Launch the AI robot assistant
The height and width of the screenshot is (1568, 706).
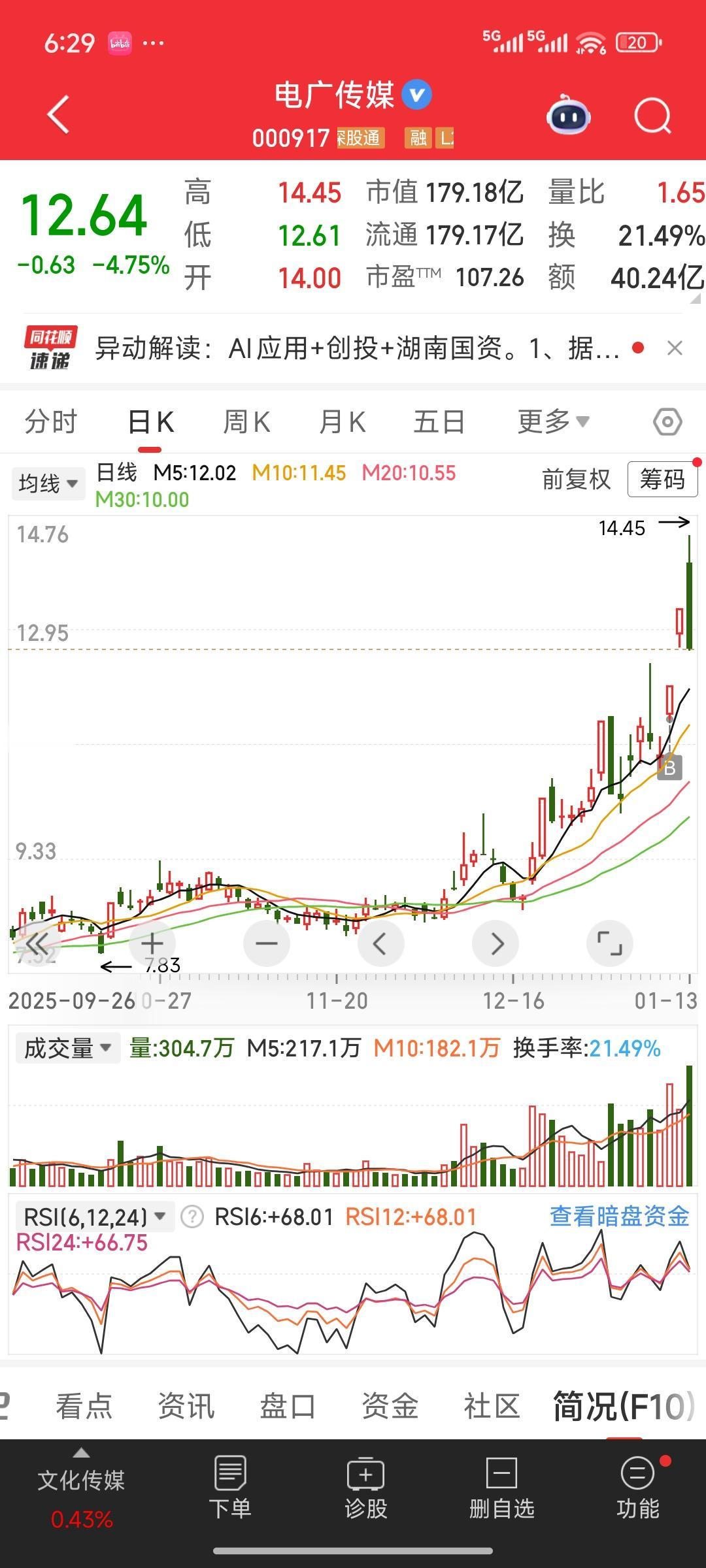click(x=567, y=115)
